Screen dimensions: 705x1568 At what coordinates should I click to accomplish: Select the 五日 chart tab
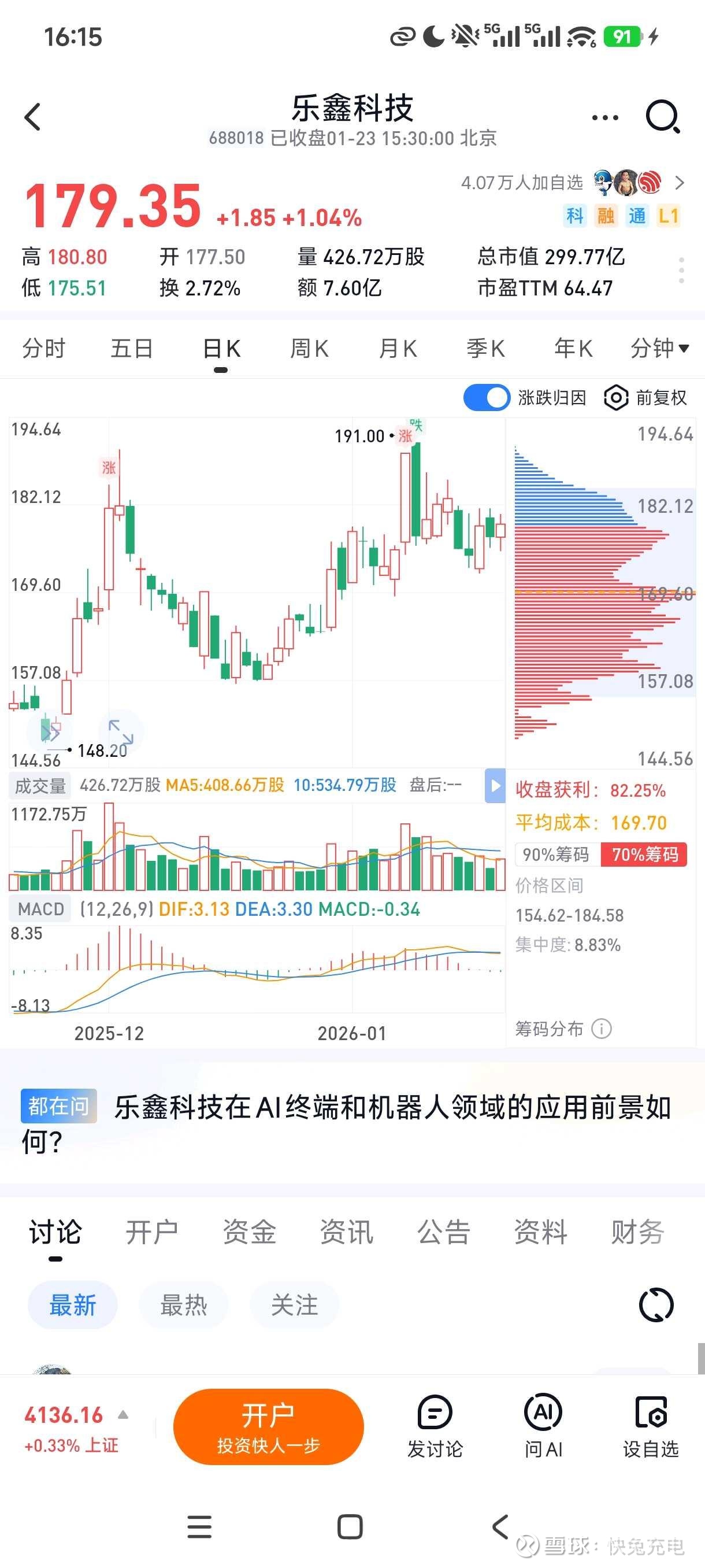[131, 349]
